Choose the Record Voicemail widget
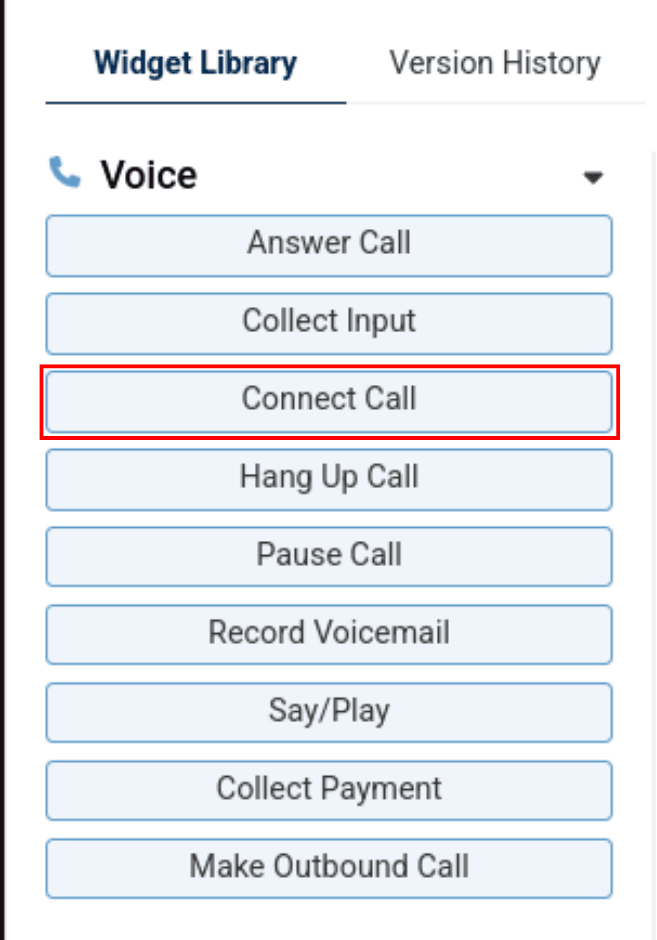This screenshot has height=940, width=657. coord(329,634)
